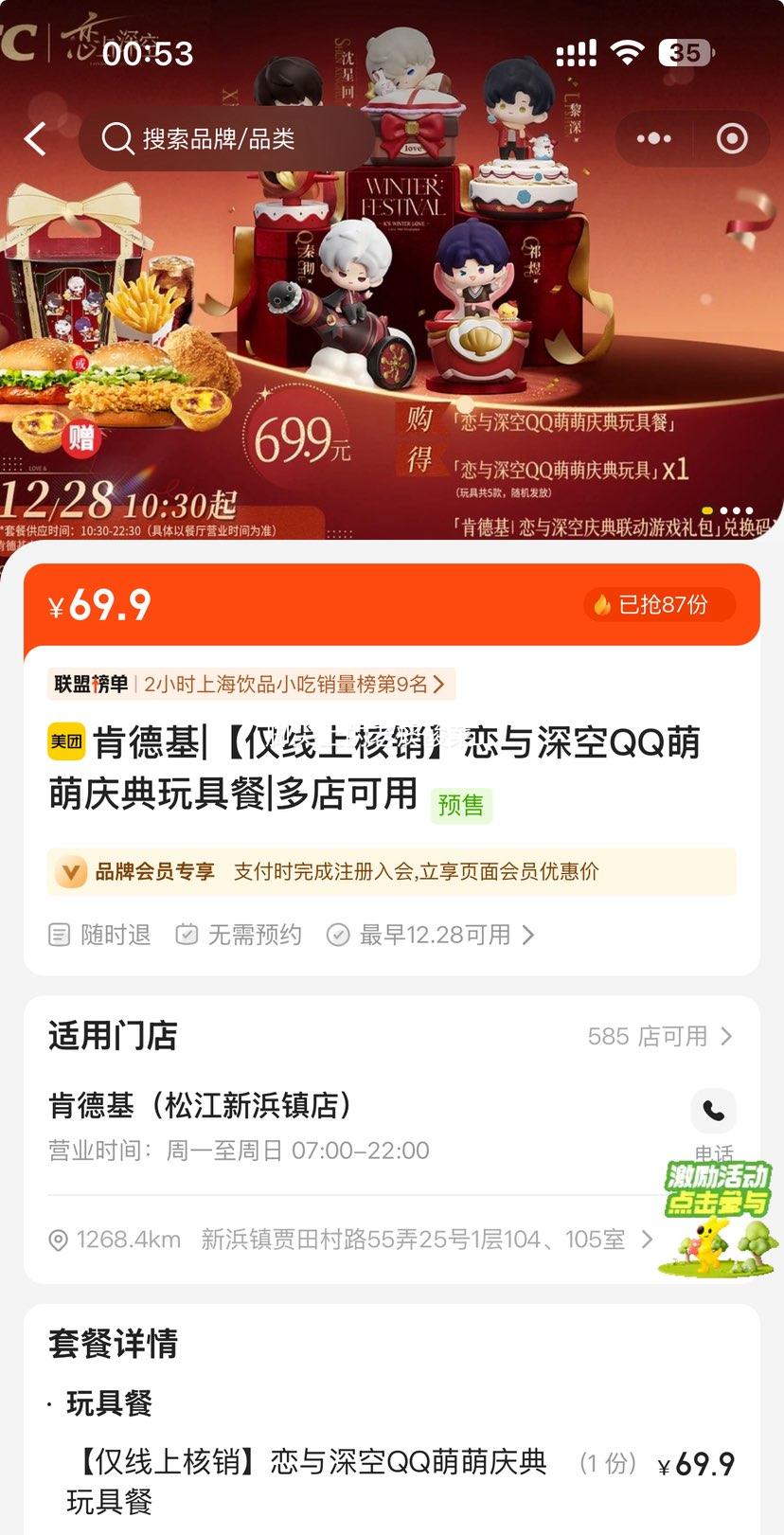Tap the phone icon to call the store

(713, 1111)
